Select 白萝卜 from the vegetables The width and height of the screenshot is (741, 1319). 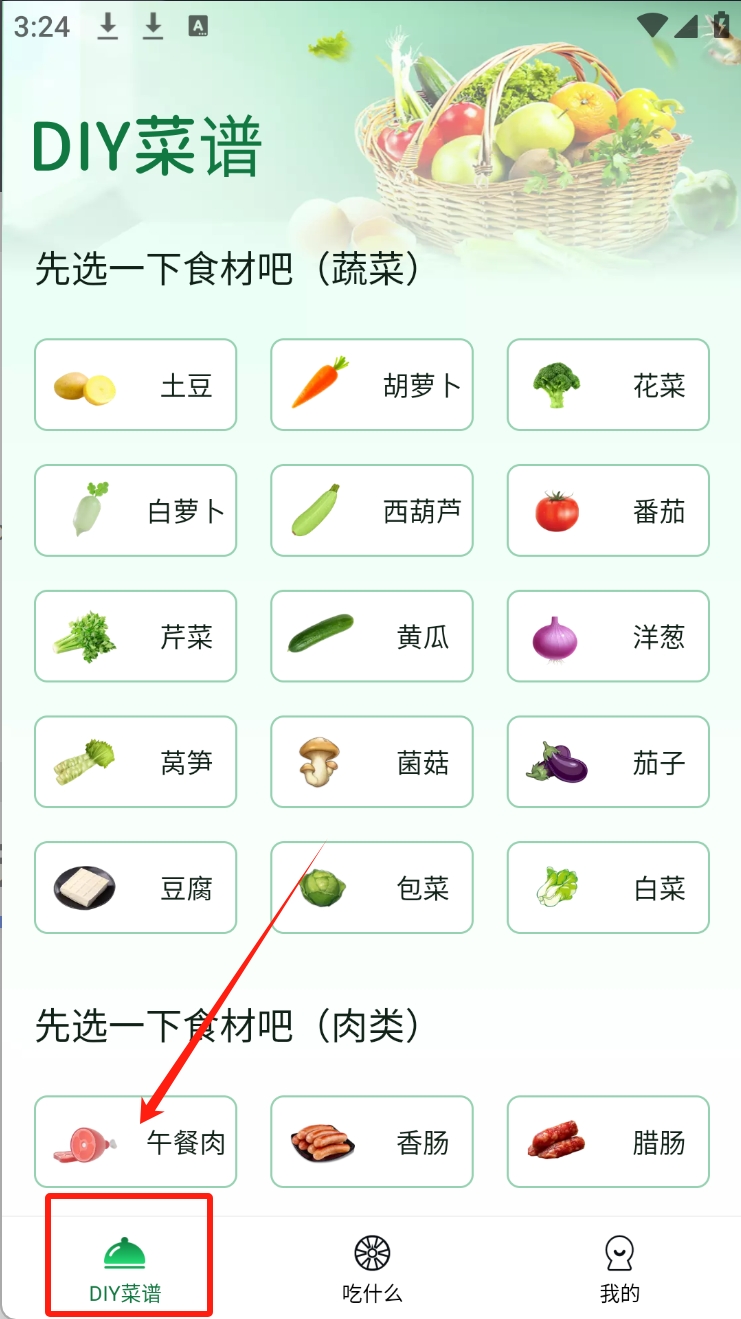click(x=135, y=511)
